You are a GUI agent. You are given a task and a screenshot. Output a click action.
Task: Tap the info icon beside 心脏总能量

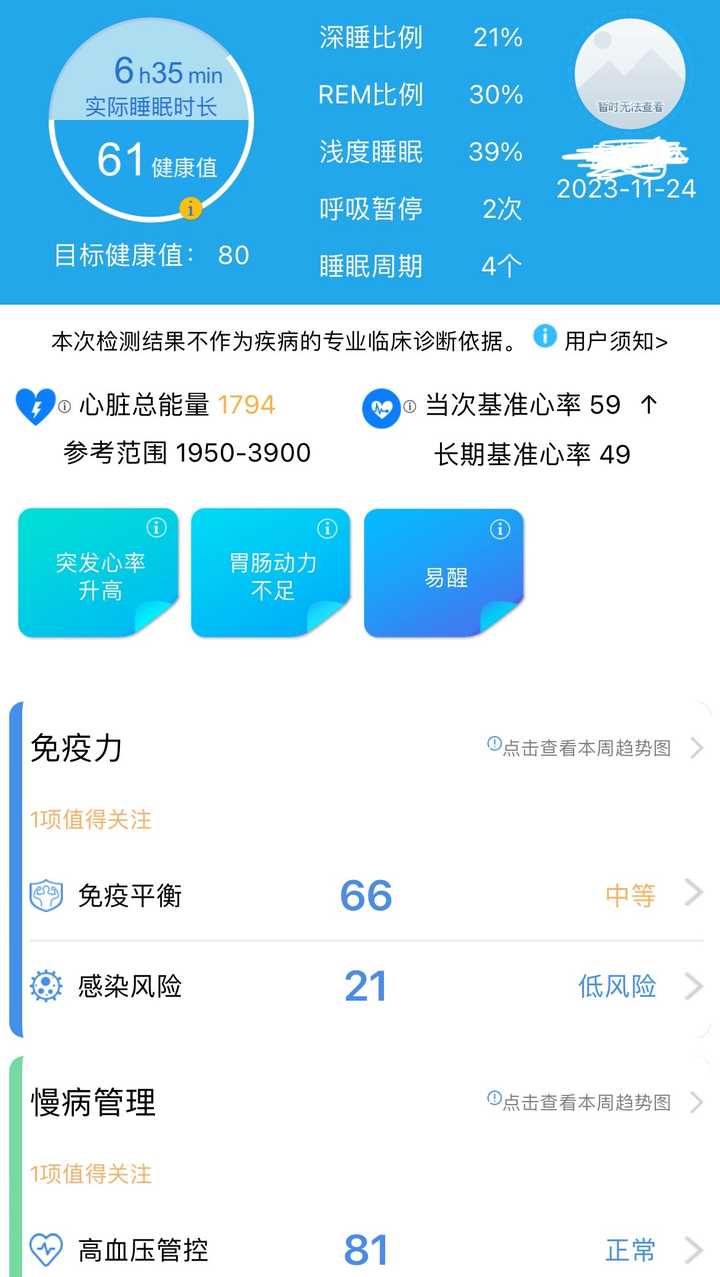65,406
